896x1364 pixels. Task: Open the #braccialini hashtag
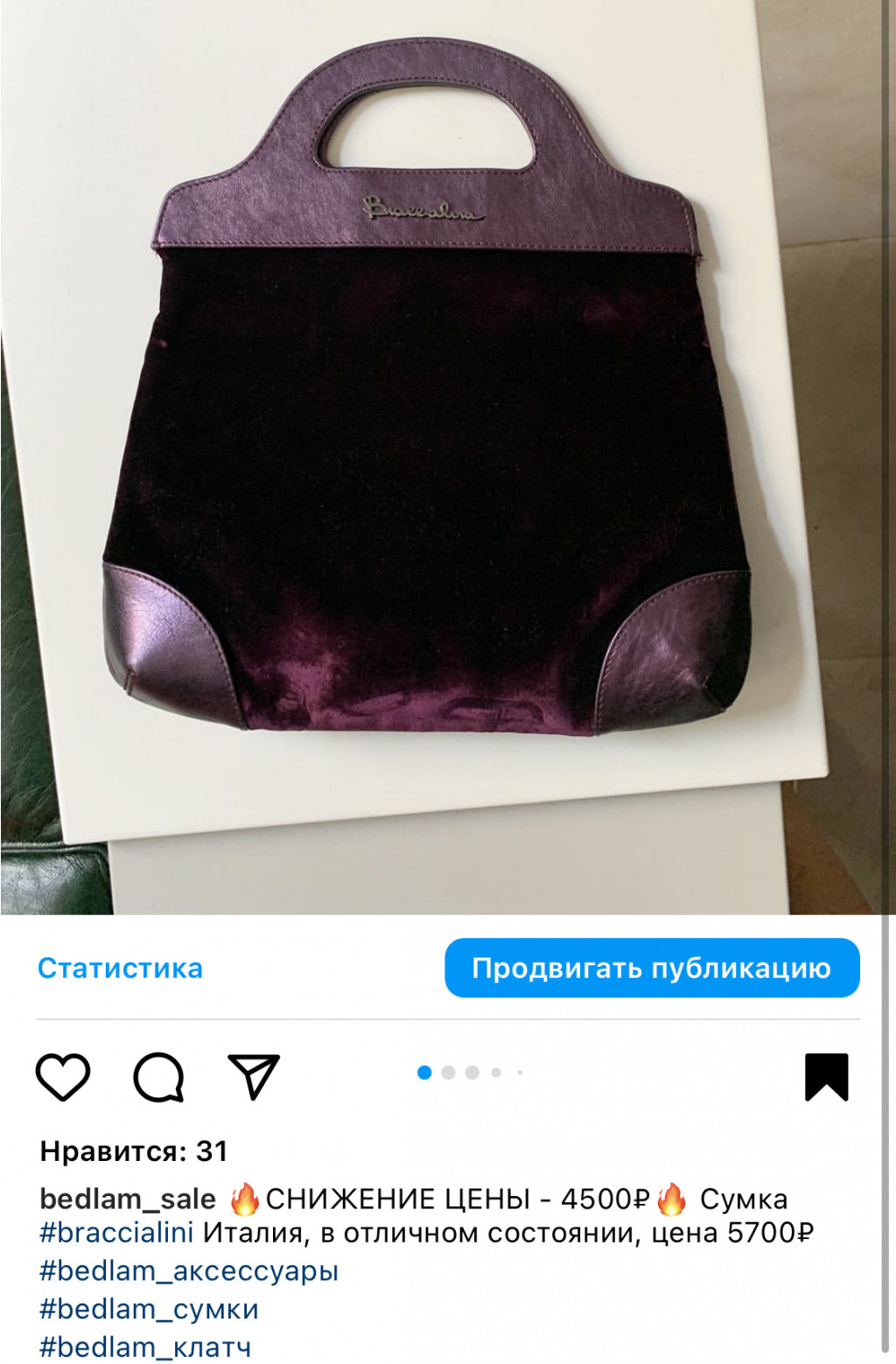tap(116, 1233)
